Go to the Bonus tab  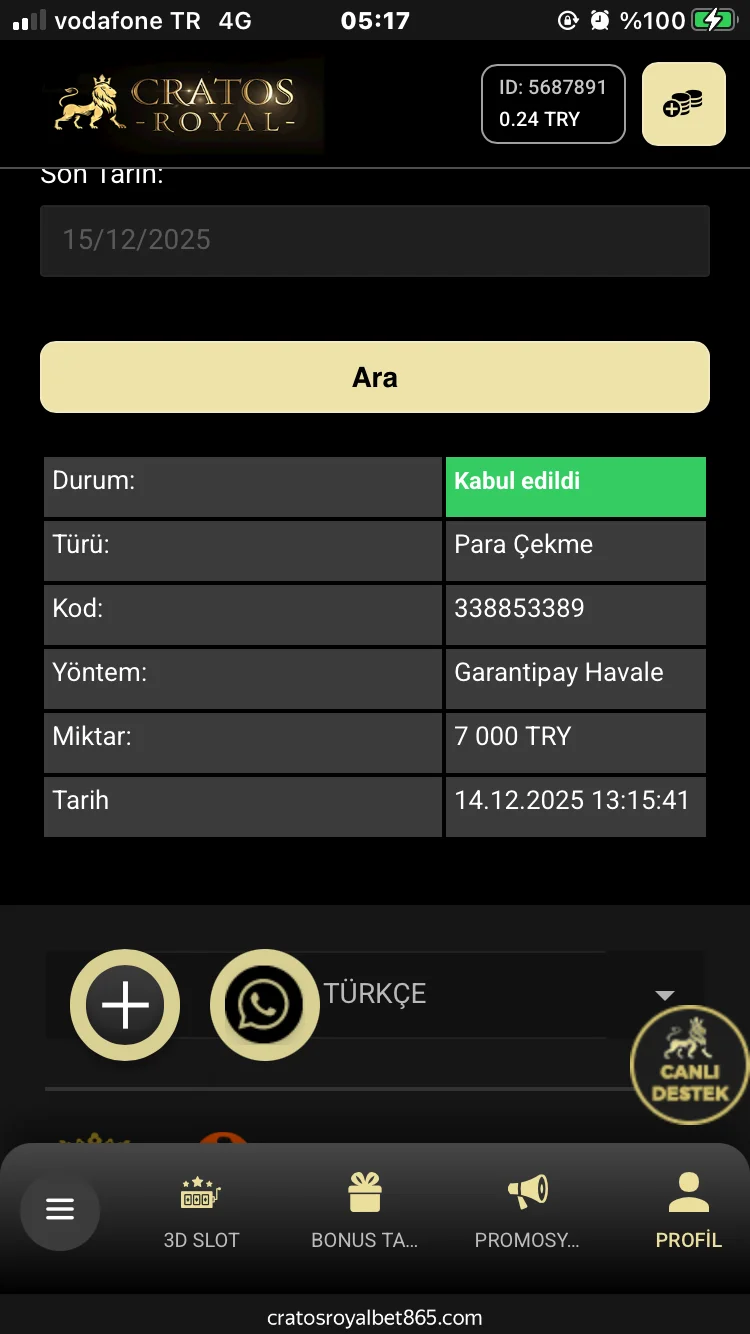tap(364, 1212)
